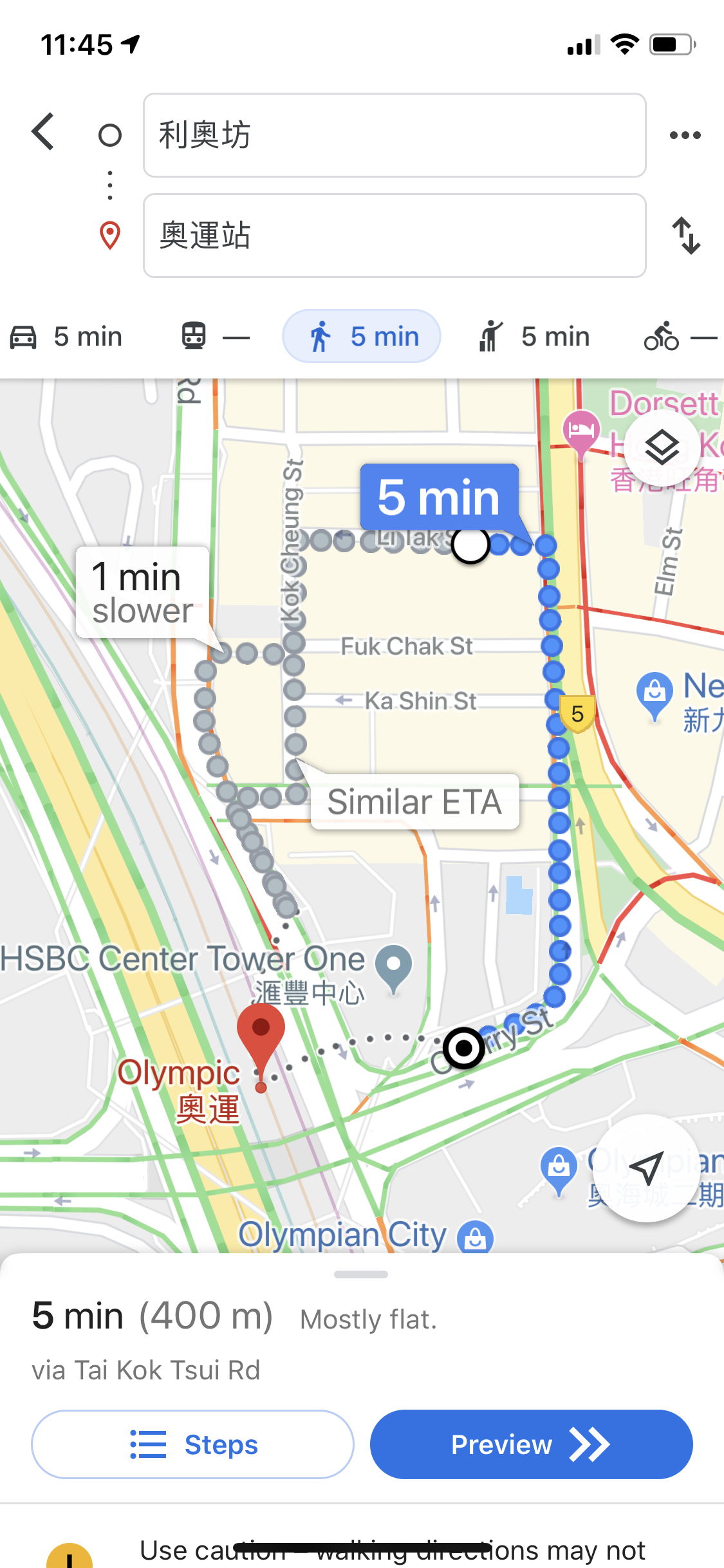Select the '1 min slower' alternate route

pos(142,593)
